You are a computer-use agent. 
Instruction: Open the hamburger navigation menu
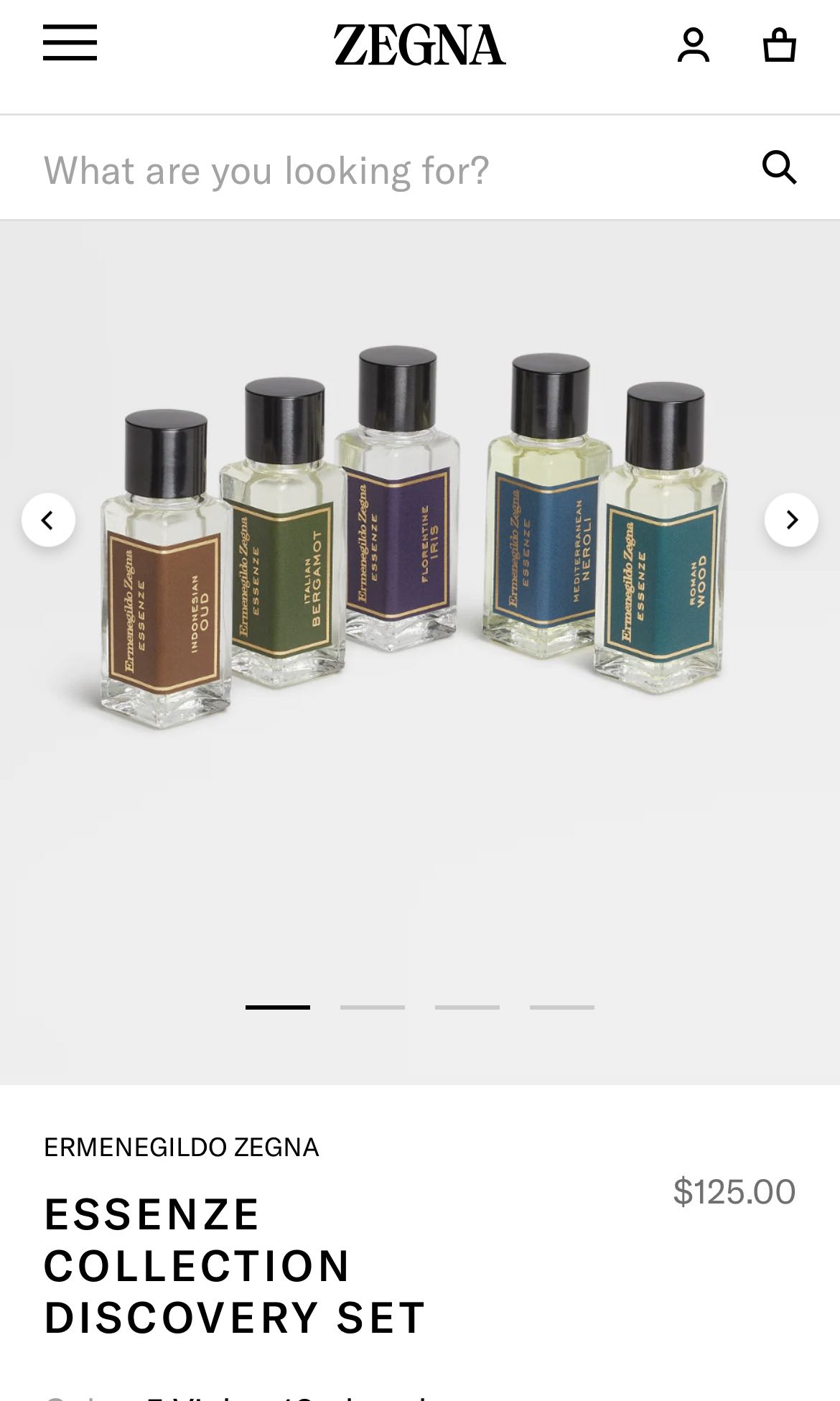[70, 43]
